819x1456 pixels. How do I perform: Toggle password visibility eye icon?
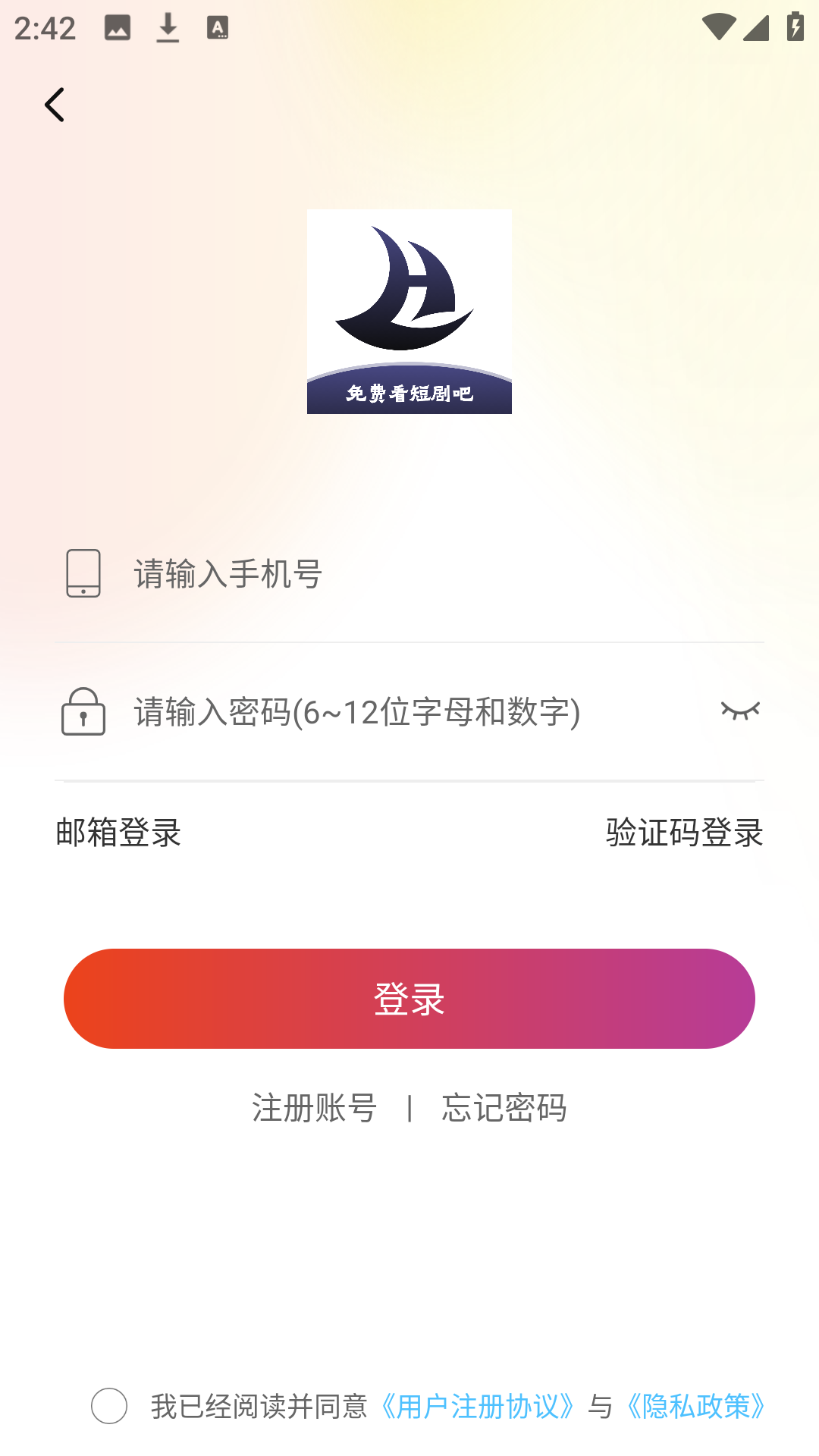pos(740,711)
